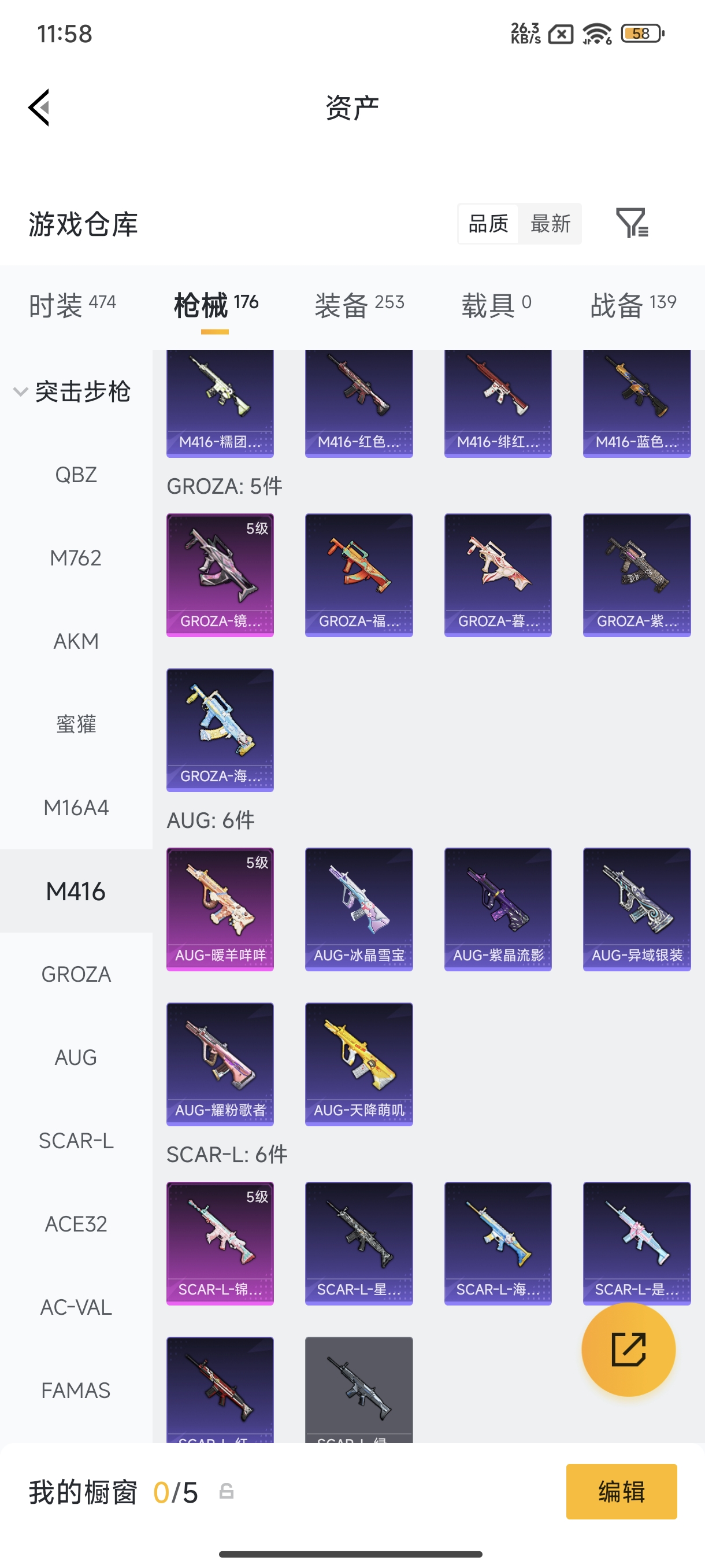Tap 编辑 to edit my showcase
Viewport: 705px width, 1568px height.
(621, 1491)
